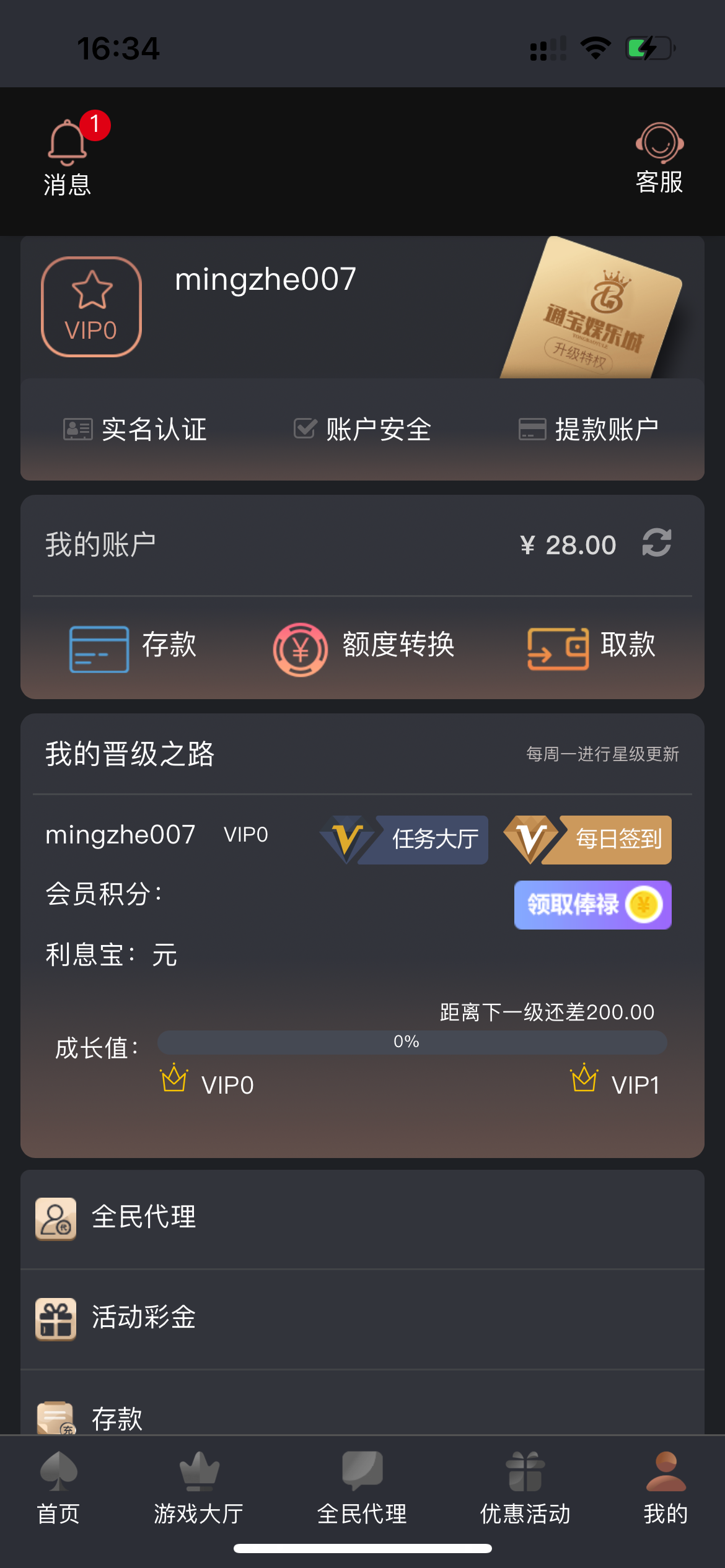
Task: Open the 任务大厅 task hall
Action: (405, 839)
